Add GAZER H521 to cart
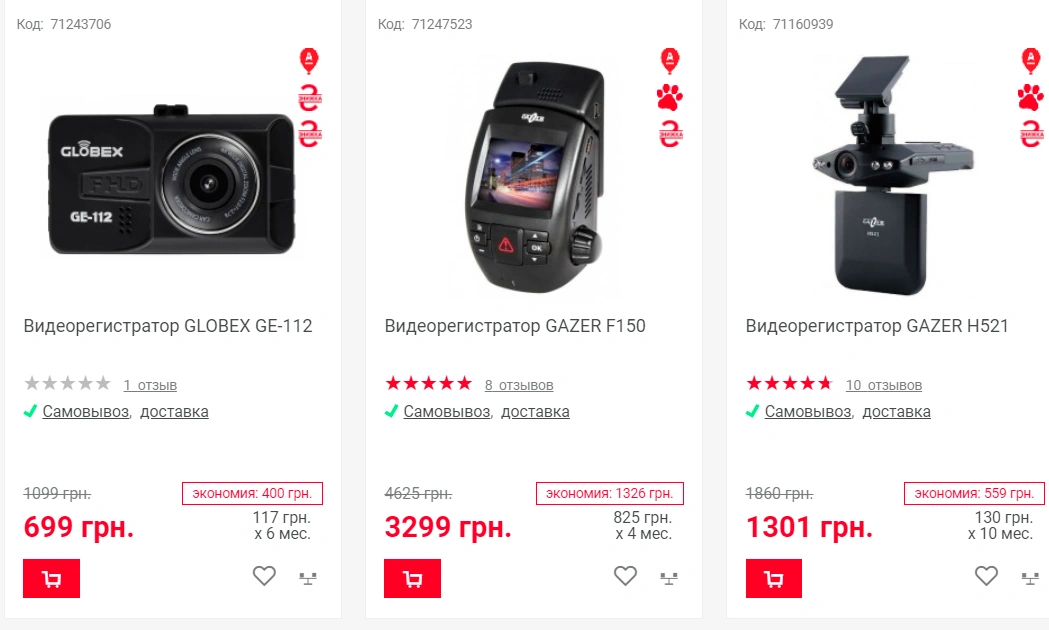 (x=773, y=578)
